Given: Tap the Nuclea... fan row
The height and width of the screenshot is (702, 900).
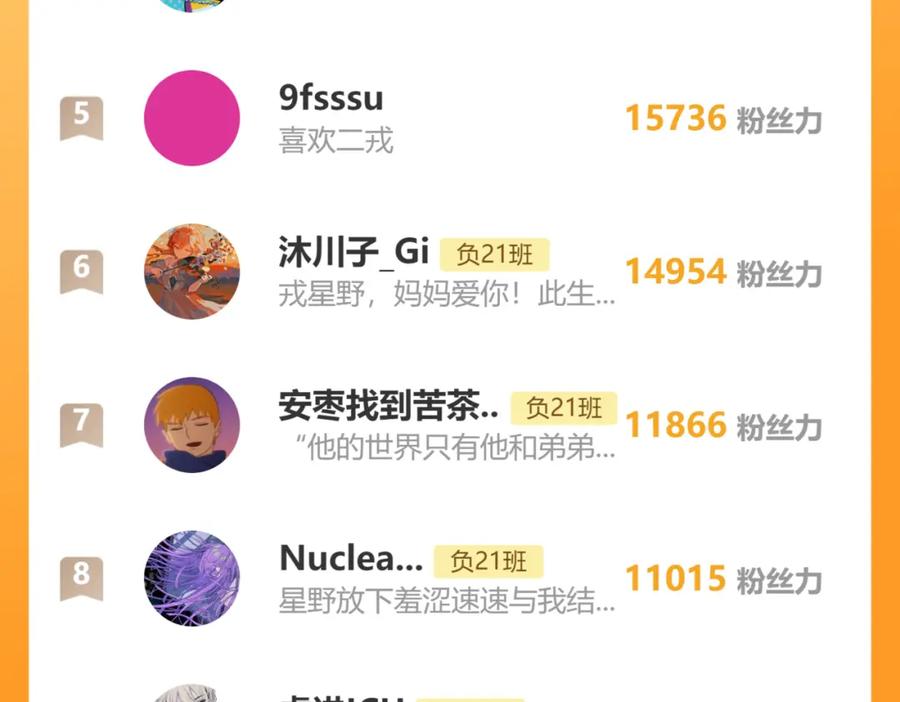Looking at the screenshot, I should pyautogui.click(x=351, y=559).
